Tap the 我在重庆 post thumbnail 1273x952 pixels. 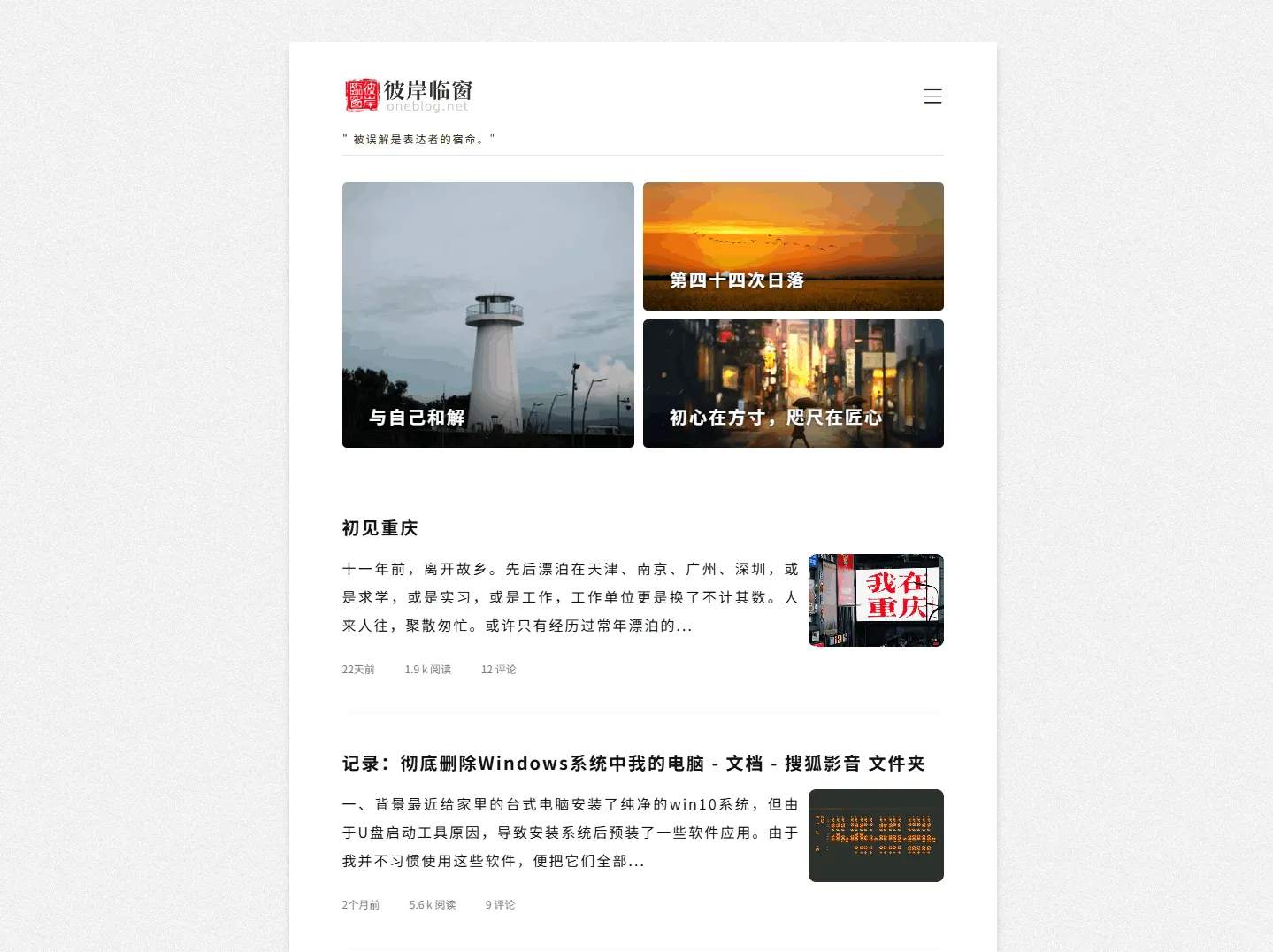point(876,600)
